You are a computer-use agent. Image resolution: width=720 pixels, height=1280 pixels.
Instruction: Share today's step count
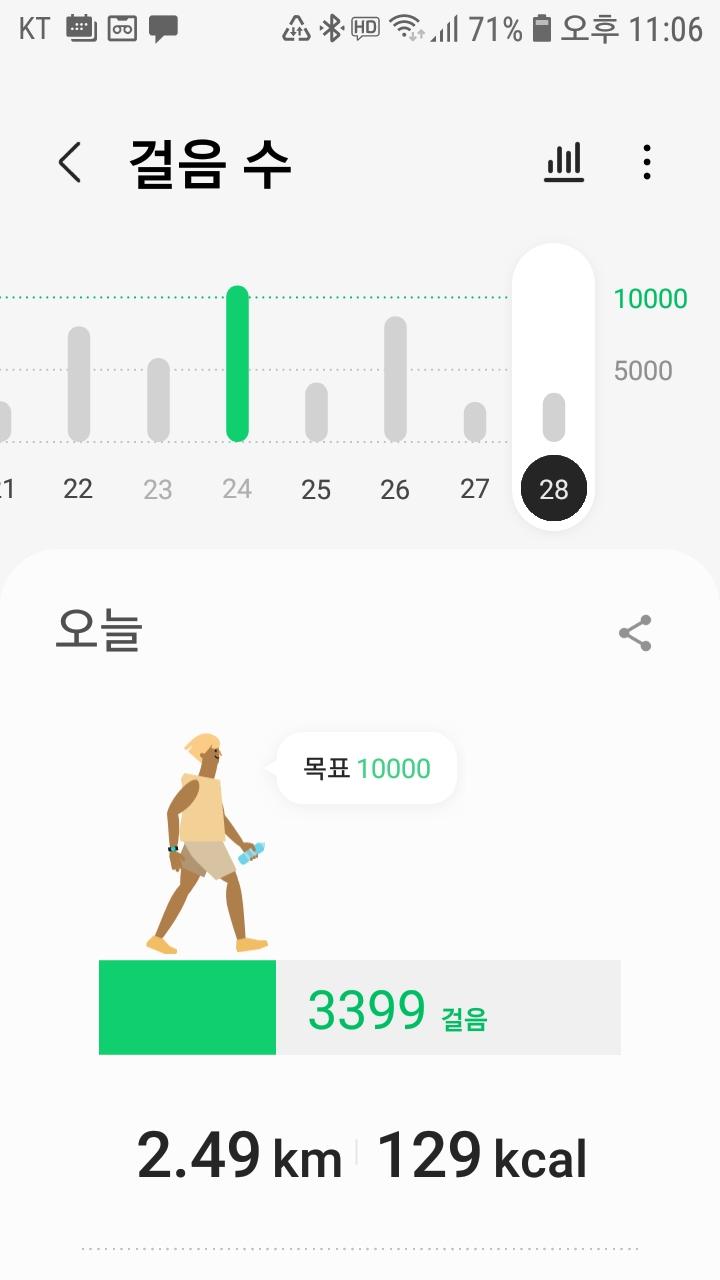[x=635, y=633]
